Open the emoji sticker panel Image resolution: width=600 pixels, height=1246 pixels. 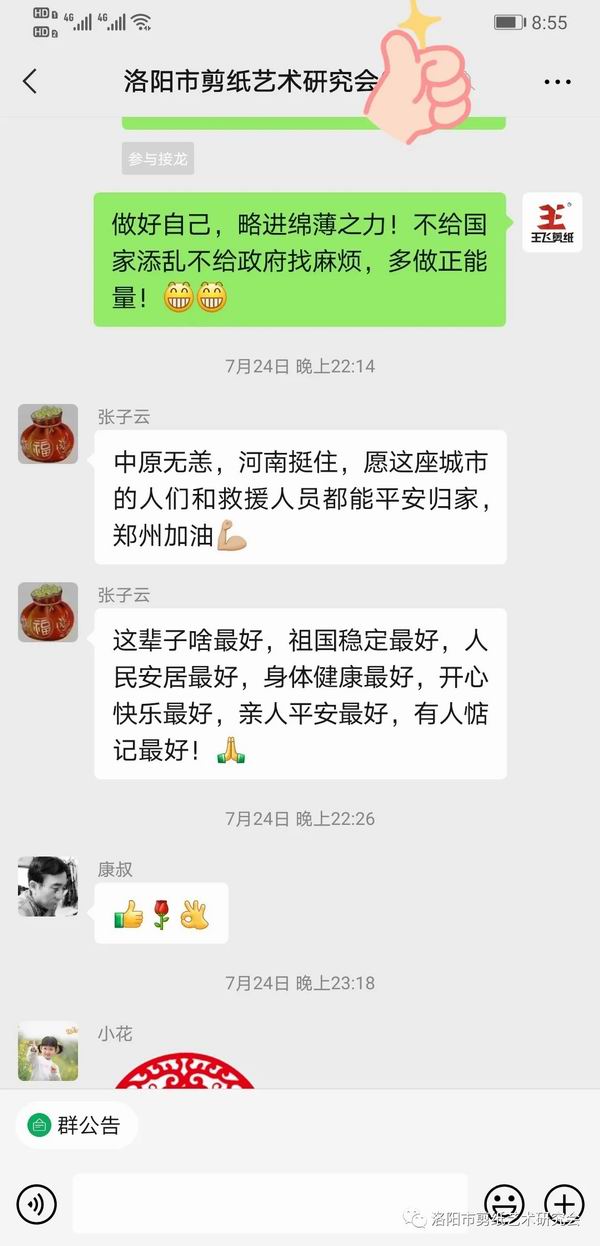click(504, 1203)
